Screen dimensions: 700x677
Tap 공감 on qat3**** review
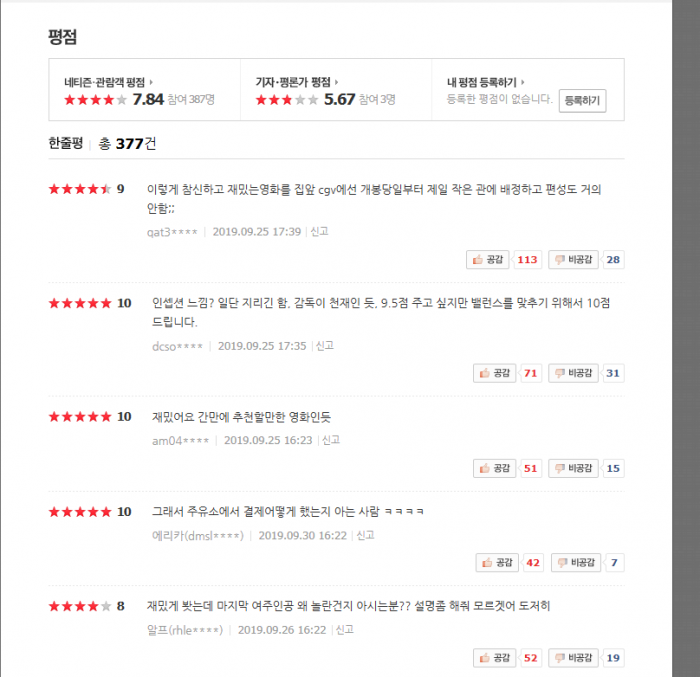(488, 260)
